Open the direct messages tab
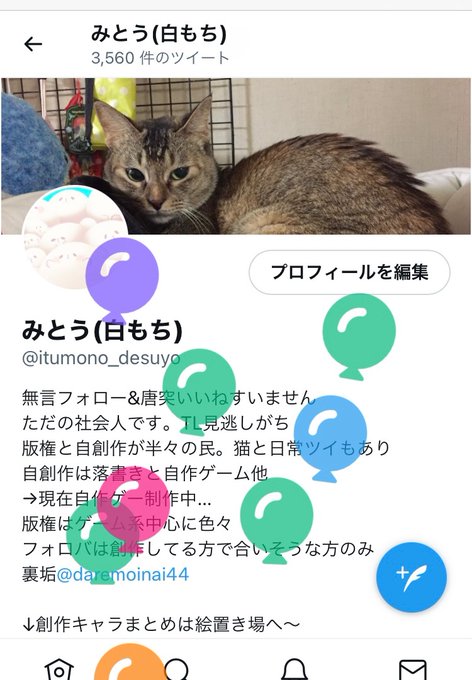This screenshot has height=680, width=472. tap(413, 670)
